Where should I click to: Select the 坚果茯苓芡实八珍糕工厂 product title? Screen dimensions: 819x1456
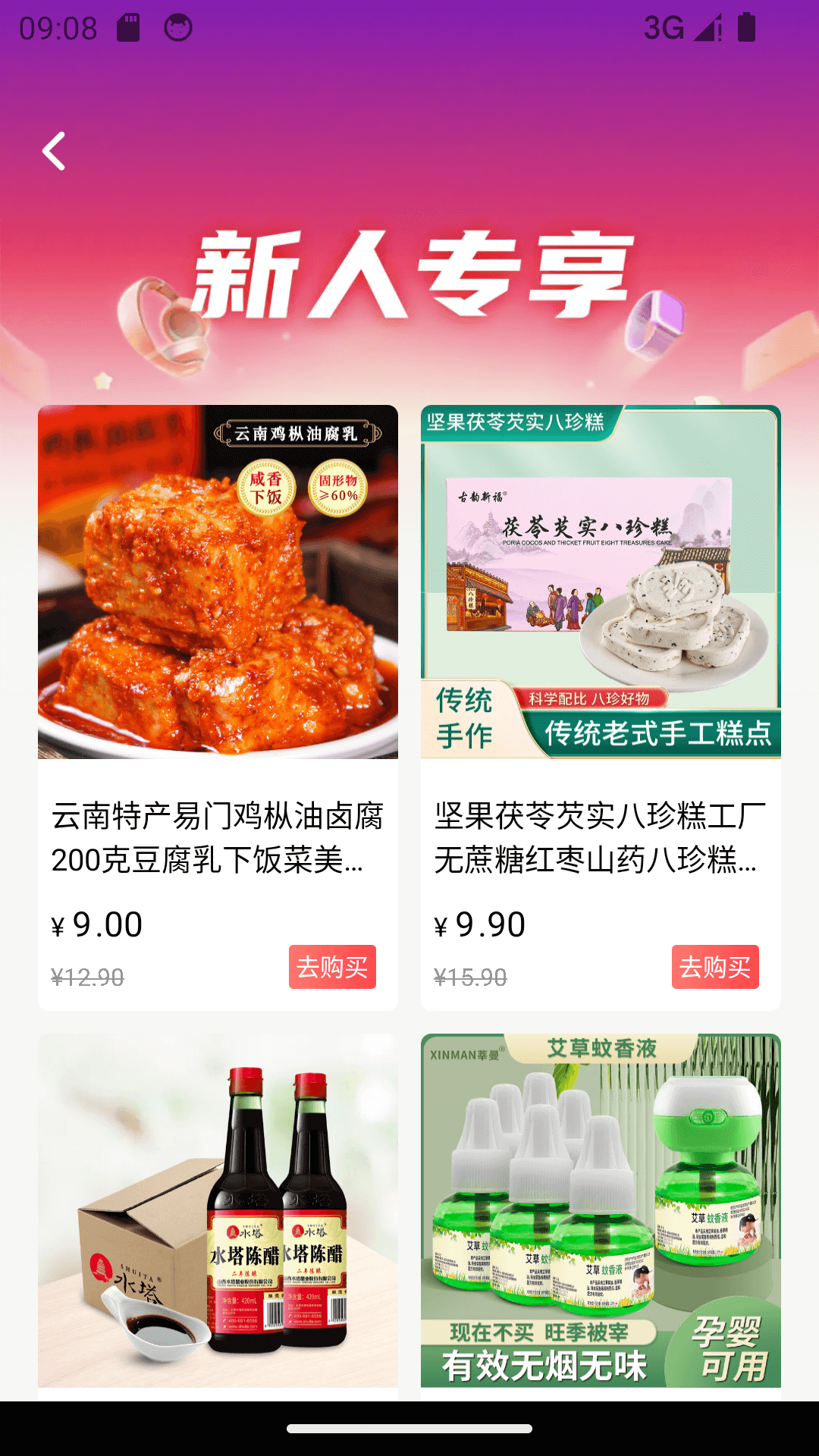[599, 838]
